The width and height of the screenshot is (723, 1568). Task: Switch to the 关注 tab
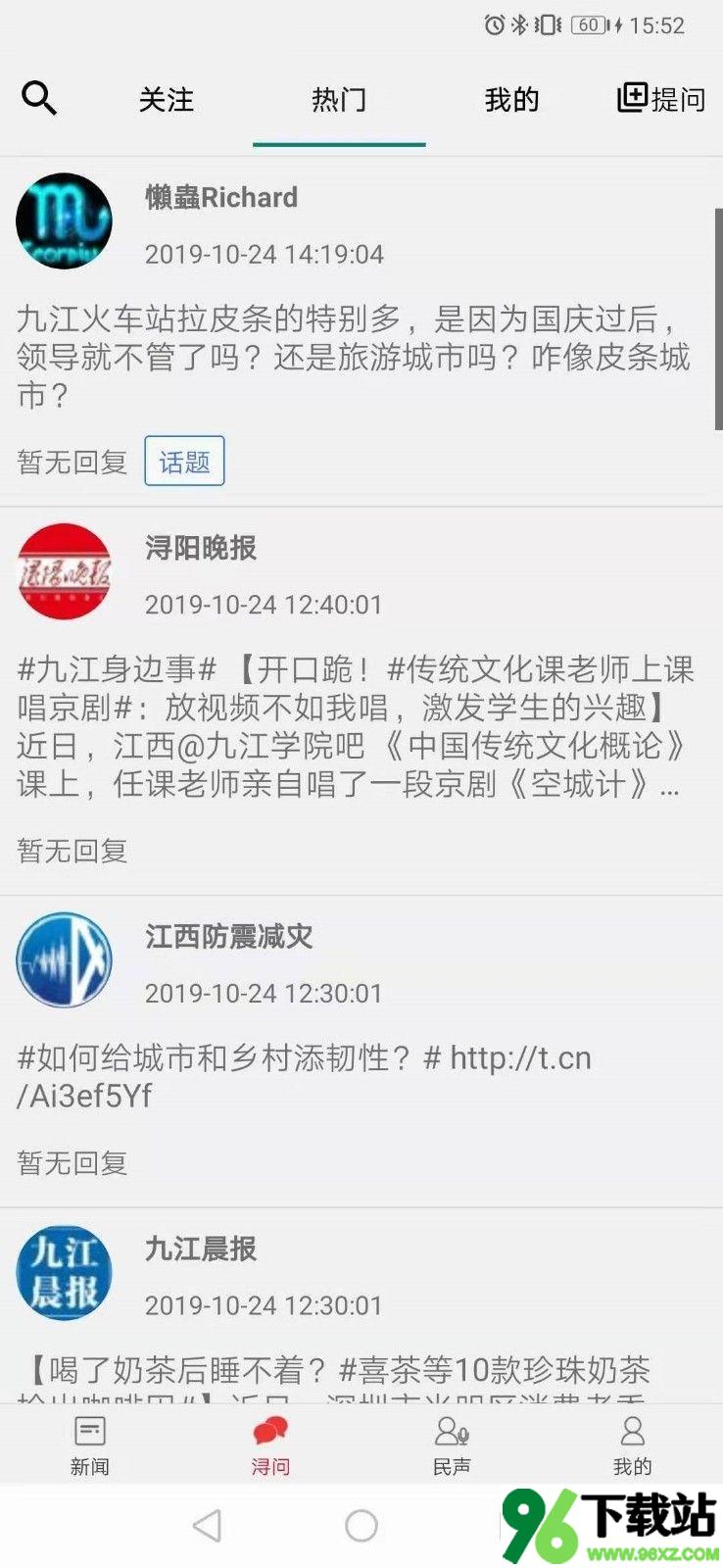coord(167,99)
